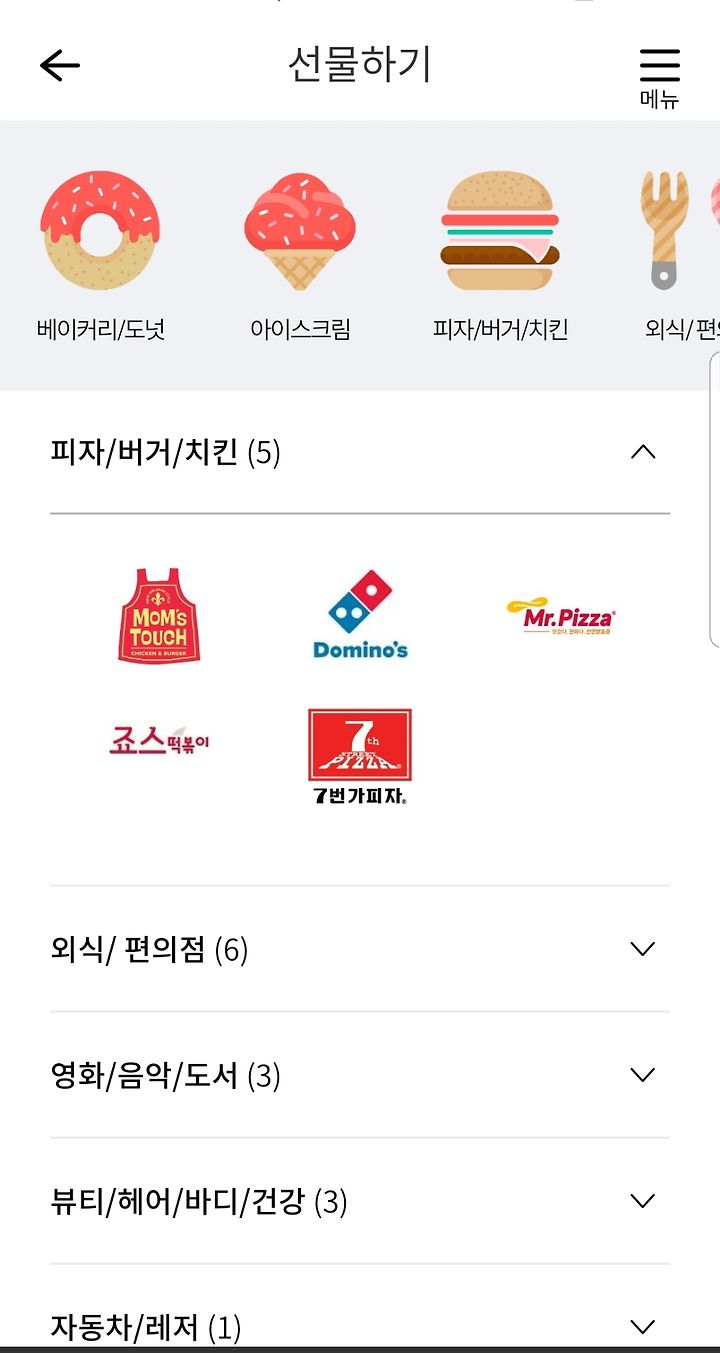Select the 외식/편의점 fork category
Viewport: 720px width, 1353px height.
coord(681,257)
